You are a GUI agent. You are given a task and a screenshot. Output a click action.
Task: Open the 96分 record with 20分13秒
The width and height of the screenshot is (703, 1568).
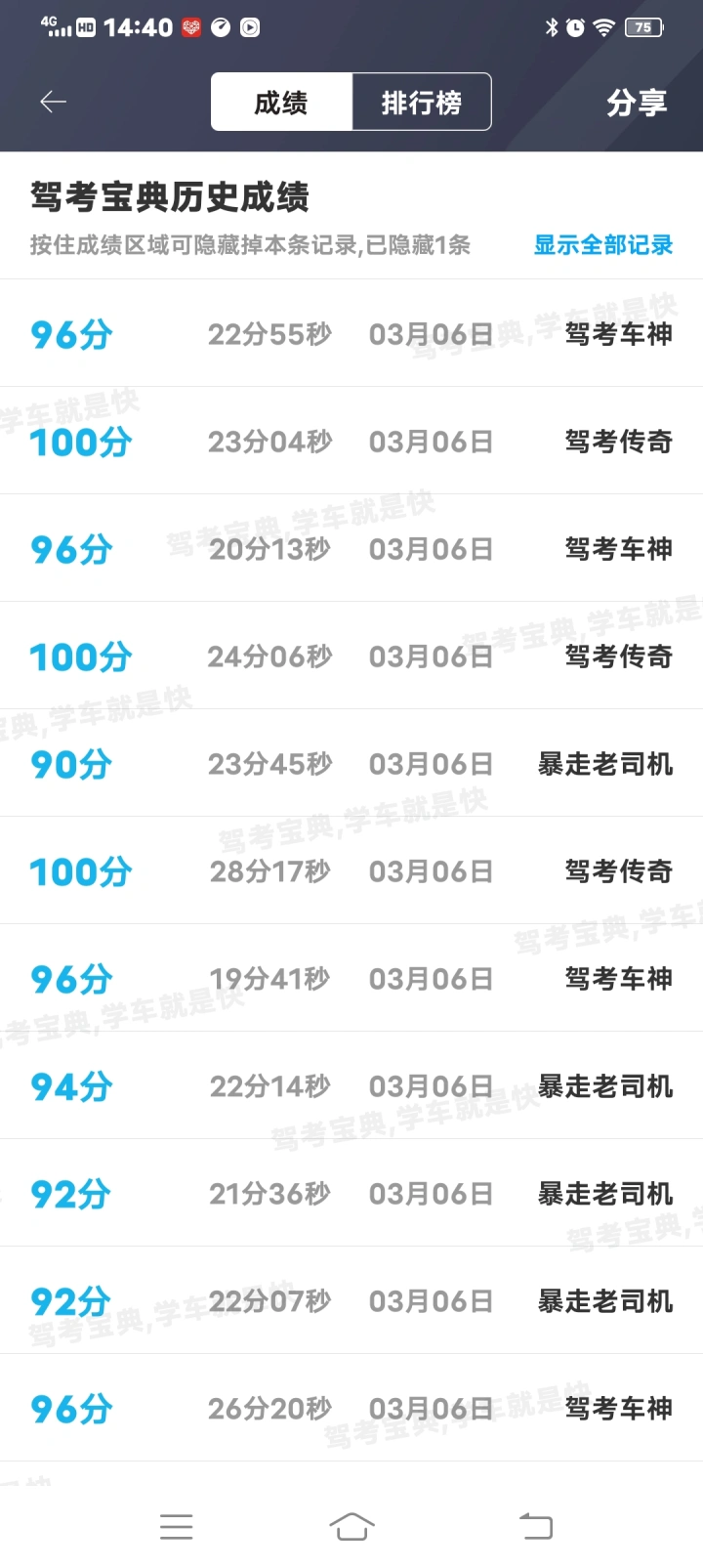click(x=351, y=548)
